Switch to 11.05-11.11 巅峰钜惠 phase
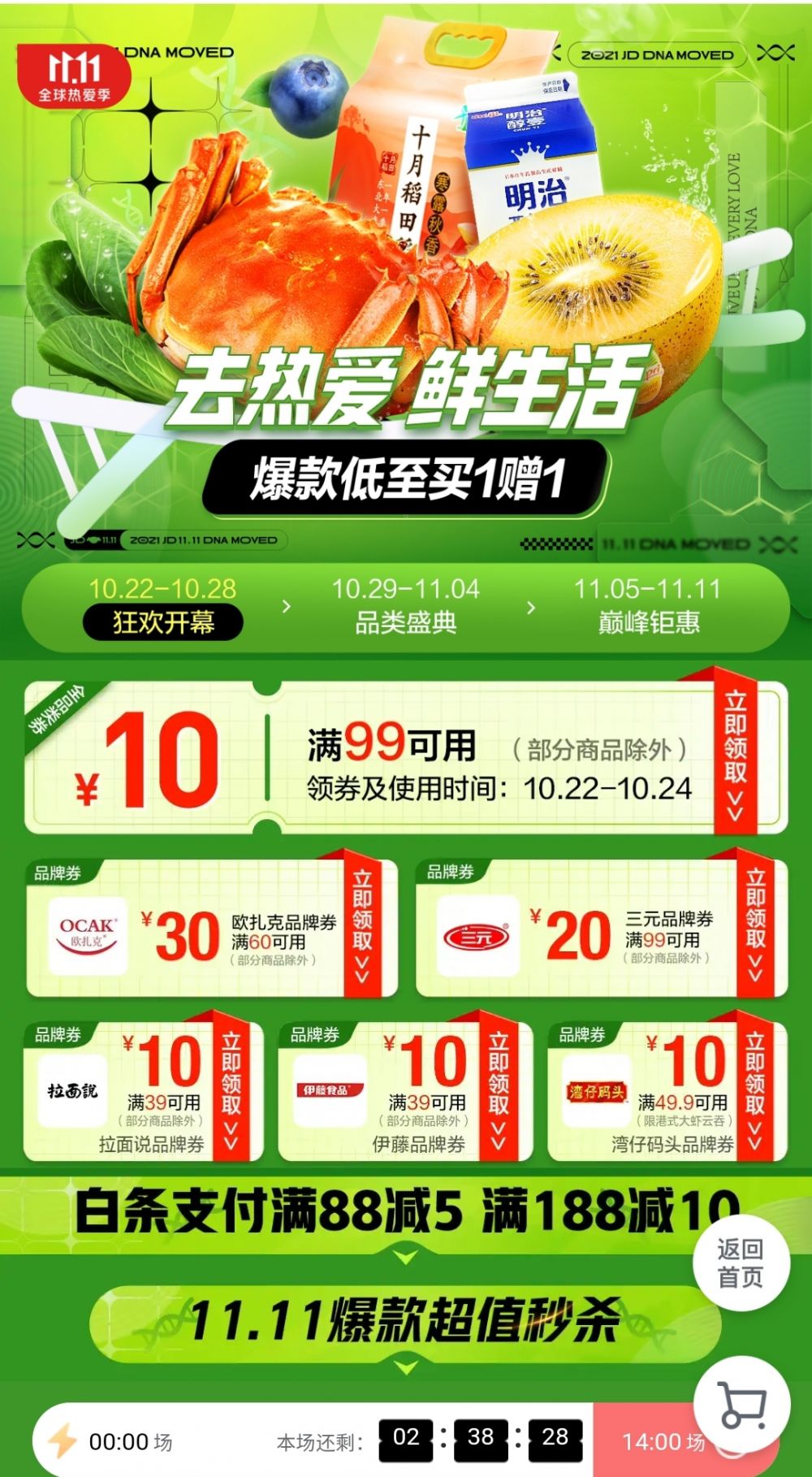 [x=648, y=606]
